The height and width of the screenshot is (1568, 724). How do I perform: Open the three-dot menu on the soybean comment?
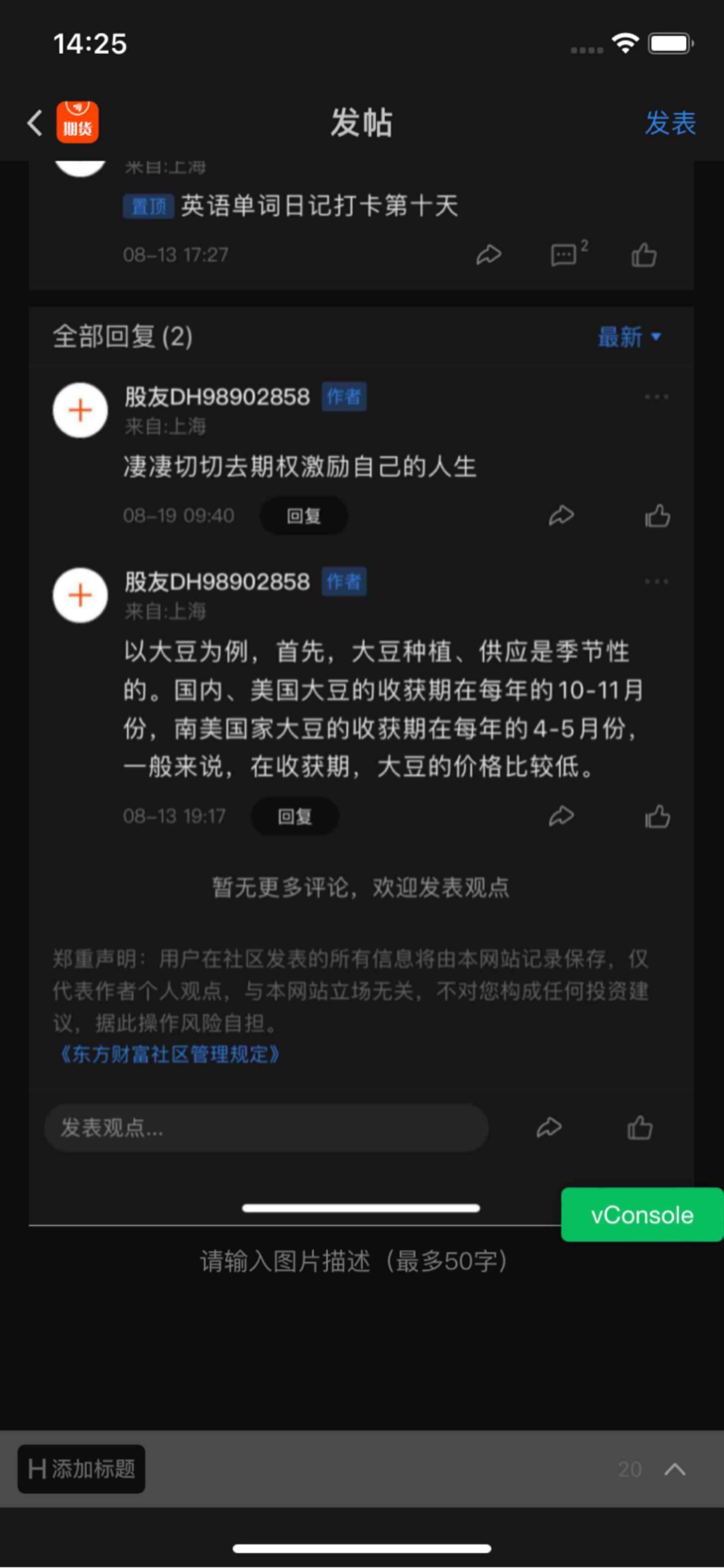(x=656, y=581)
